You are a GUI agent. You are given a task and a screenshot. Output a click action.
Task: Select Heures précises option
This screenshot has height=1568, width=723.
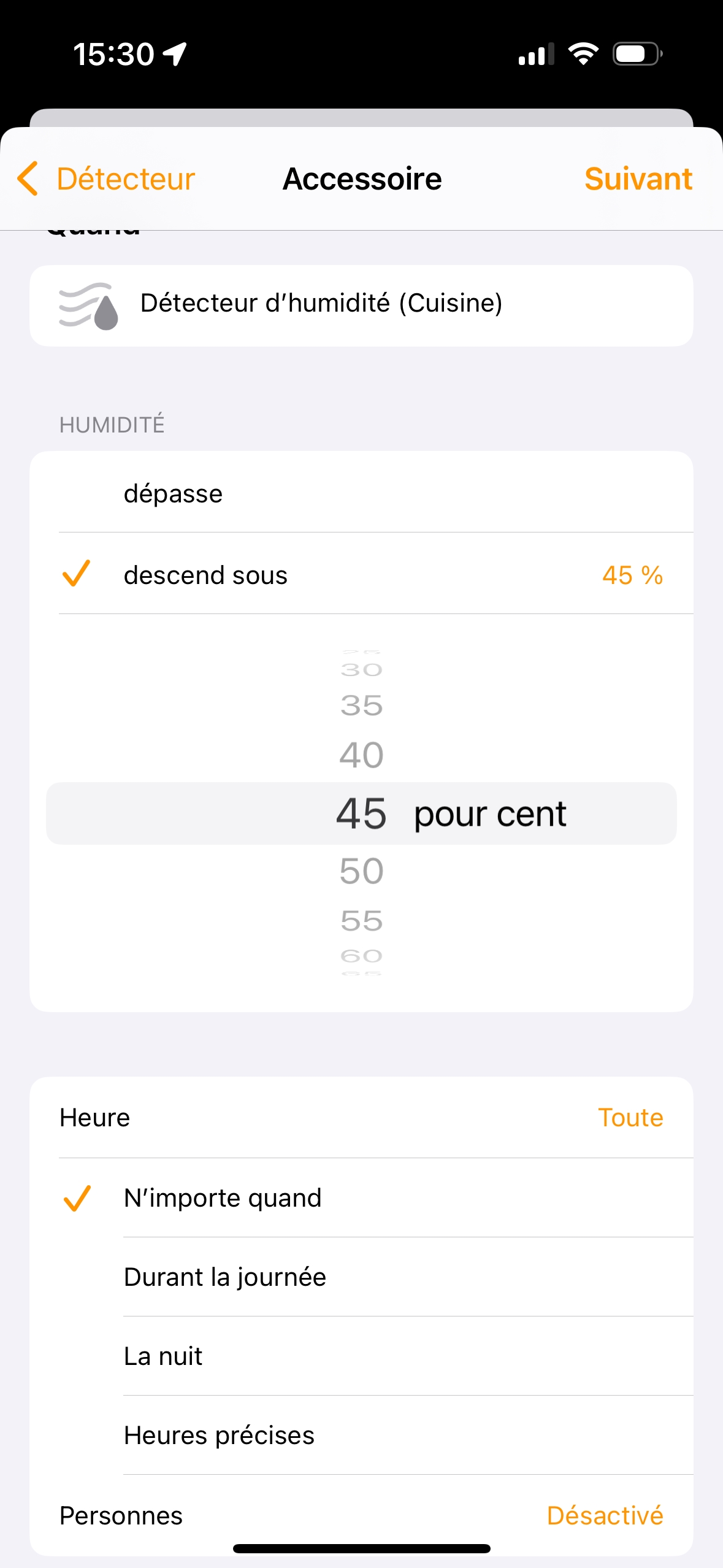(361, 1435)
